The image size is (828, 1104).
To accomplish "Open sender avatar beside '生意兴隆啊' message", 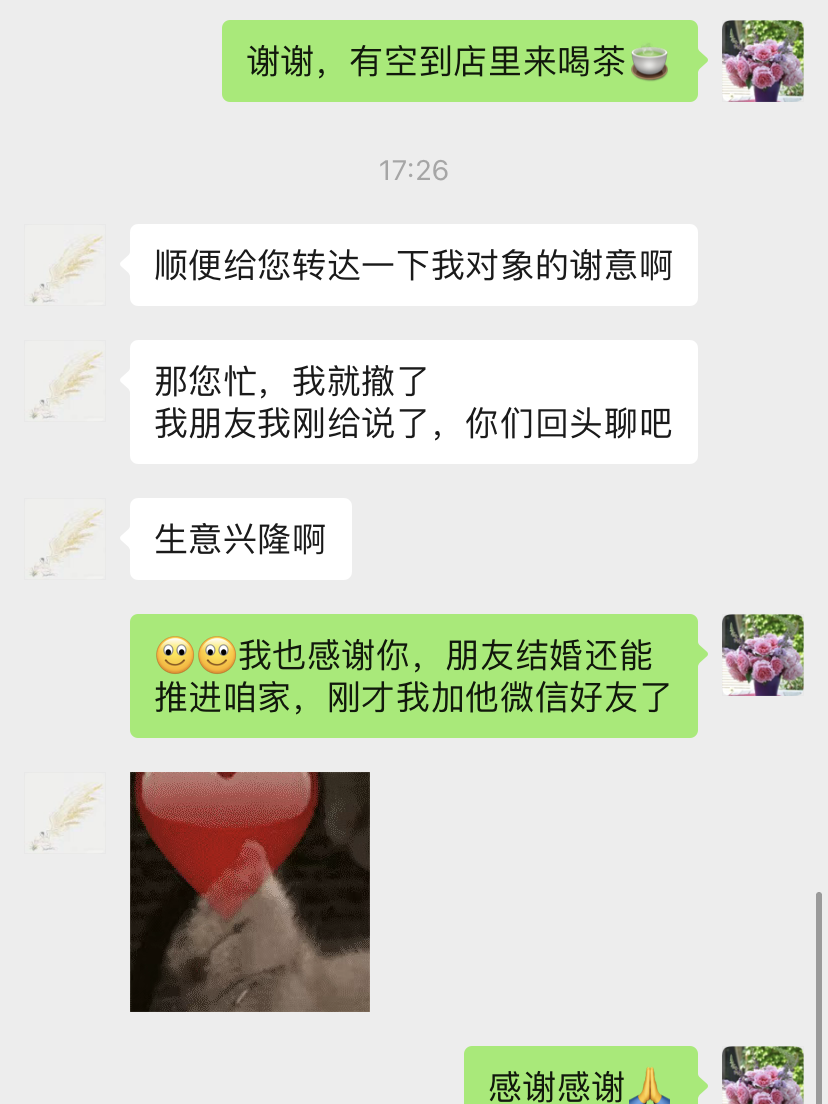I will (x=65, y=539).
